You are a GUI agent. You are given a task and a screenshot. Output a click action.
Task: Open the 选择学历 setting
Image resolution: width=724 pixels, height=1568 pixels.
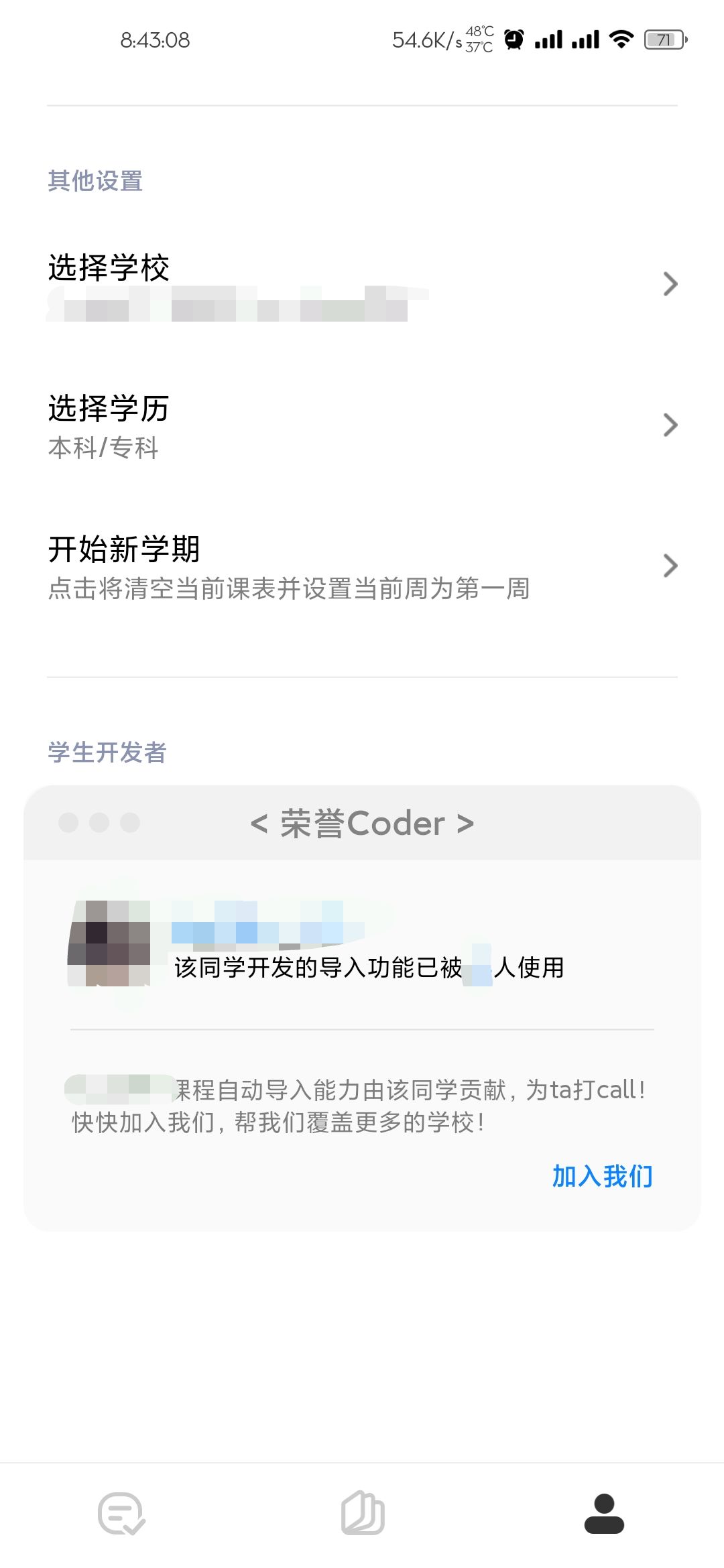(x=362, y=425)
